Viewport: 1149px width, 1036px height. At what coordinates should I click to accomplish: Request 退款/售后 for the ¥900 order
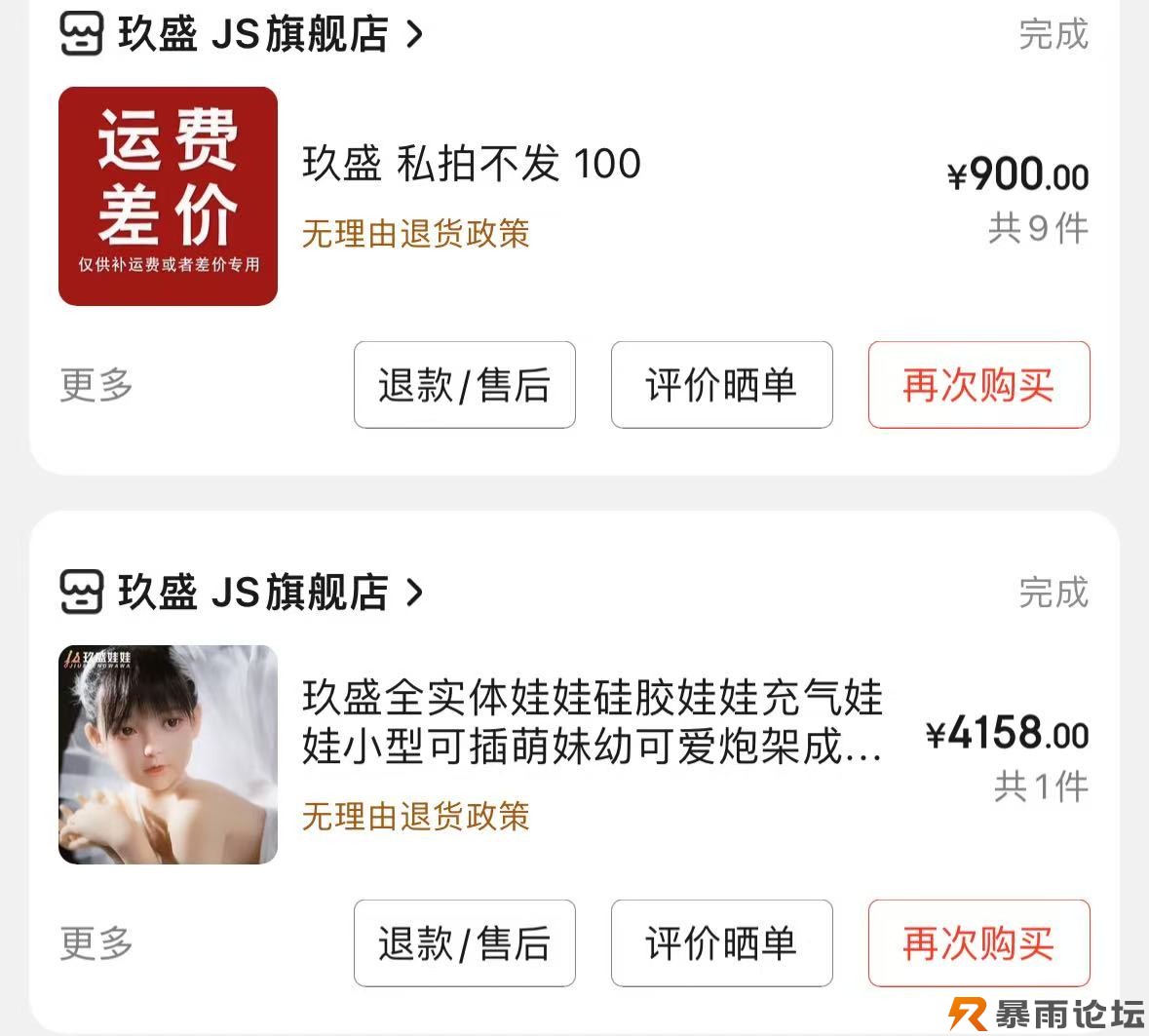[x=464, y=385]
